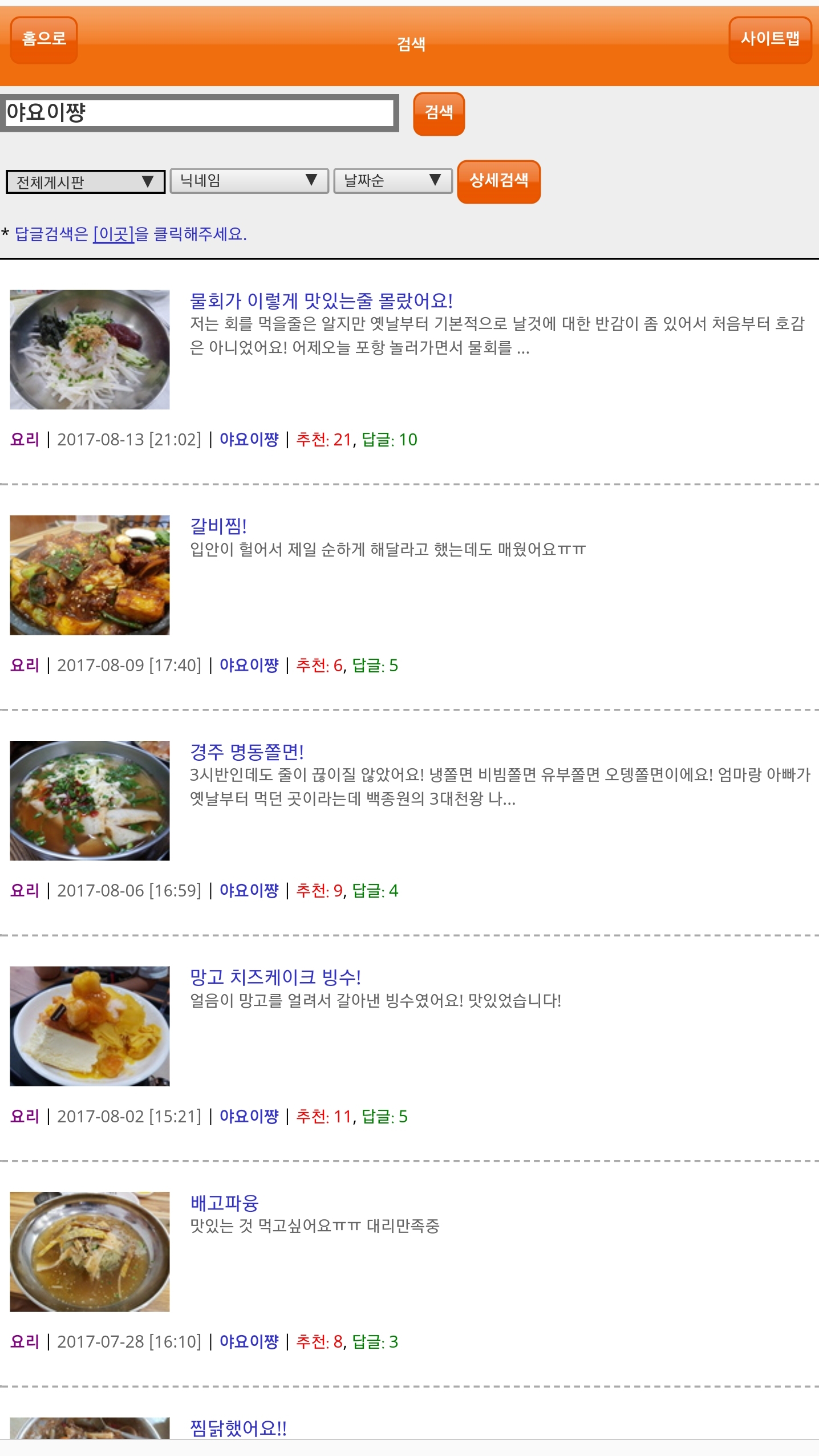Expand the 날짜순 sort dropdown
The height and width of the screenshot is (1456, 819).
click(x=392, y=181)
